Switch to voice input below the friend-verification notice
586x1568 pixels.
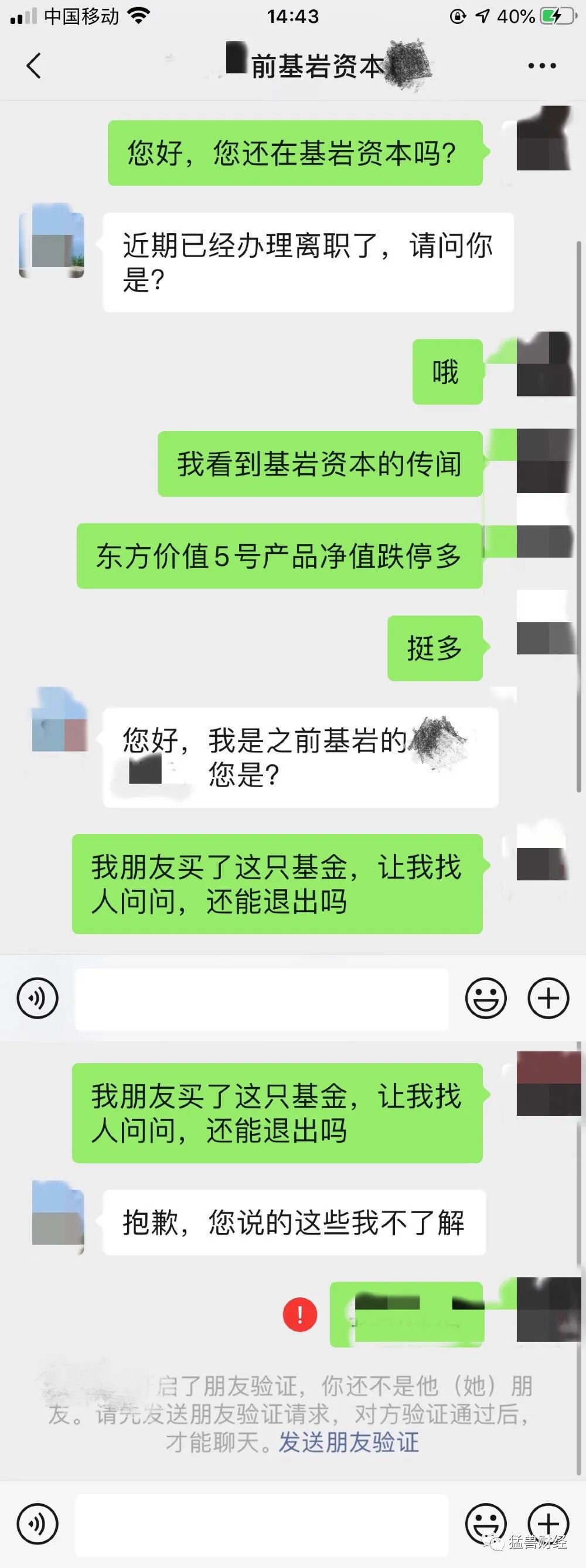pos(37,1524)
